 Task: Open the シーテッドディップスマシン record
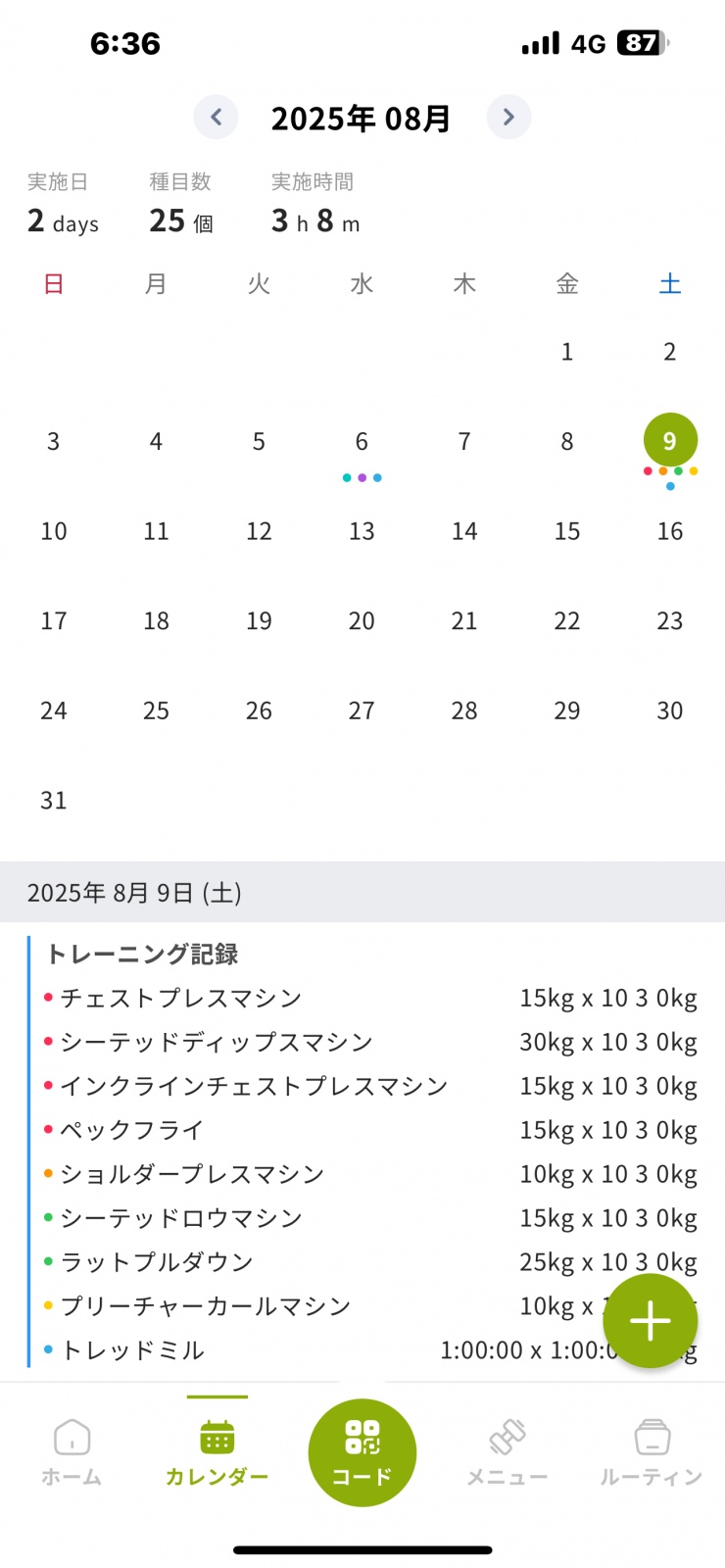217,1043
